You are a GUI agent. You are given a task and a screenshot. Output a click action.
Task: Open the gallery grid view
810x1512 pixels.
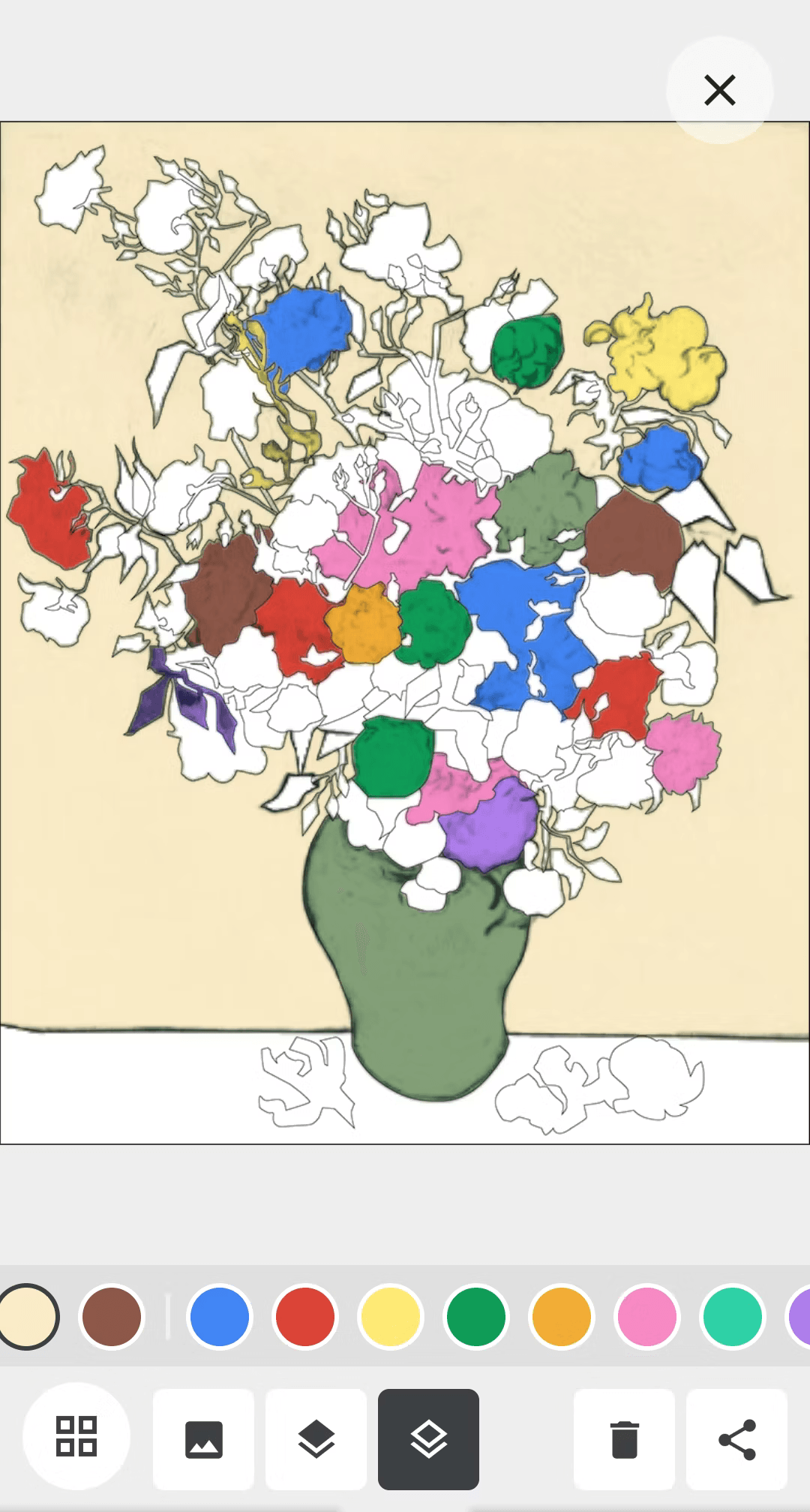[76, 1436]
